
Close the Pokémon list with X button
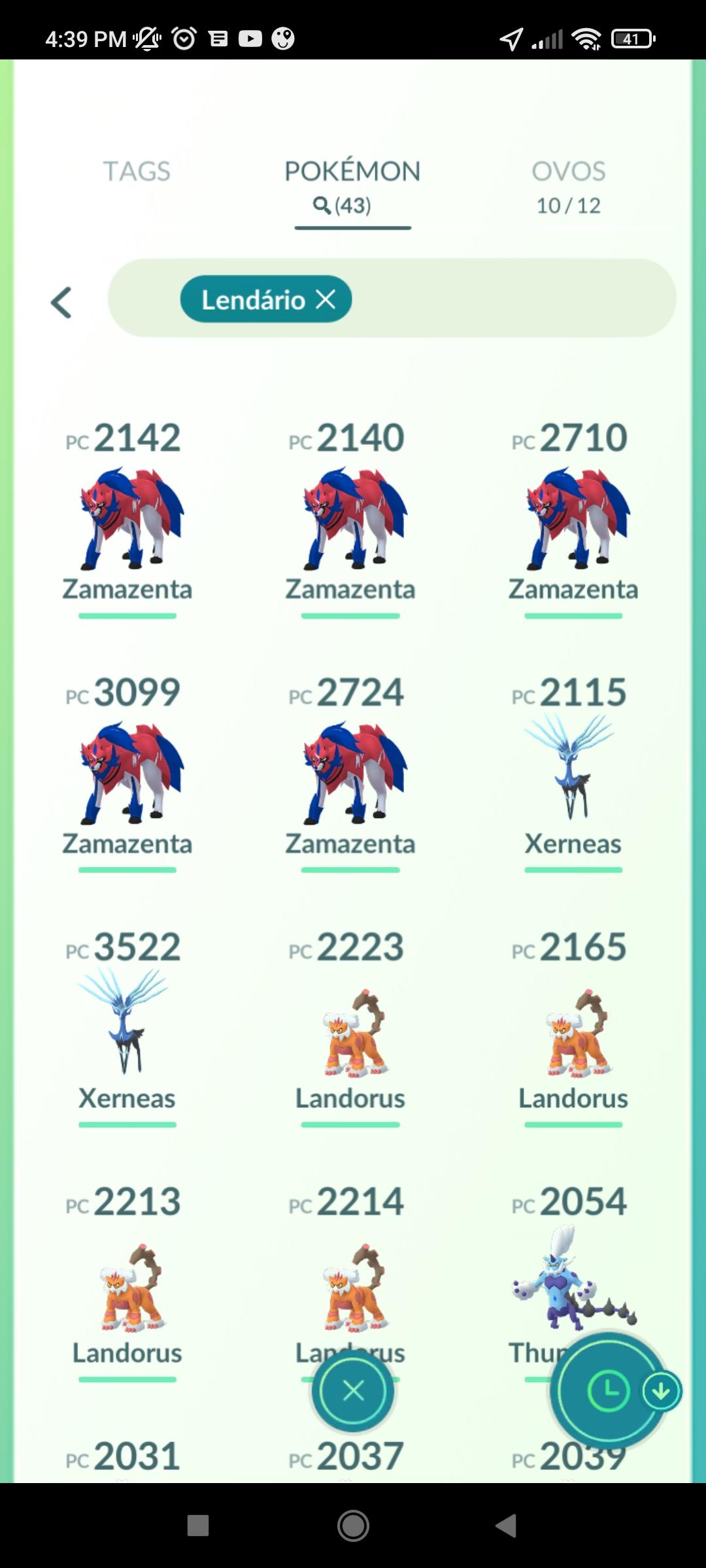click(x=353, y=1391)
